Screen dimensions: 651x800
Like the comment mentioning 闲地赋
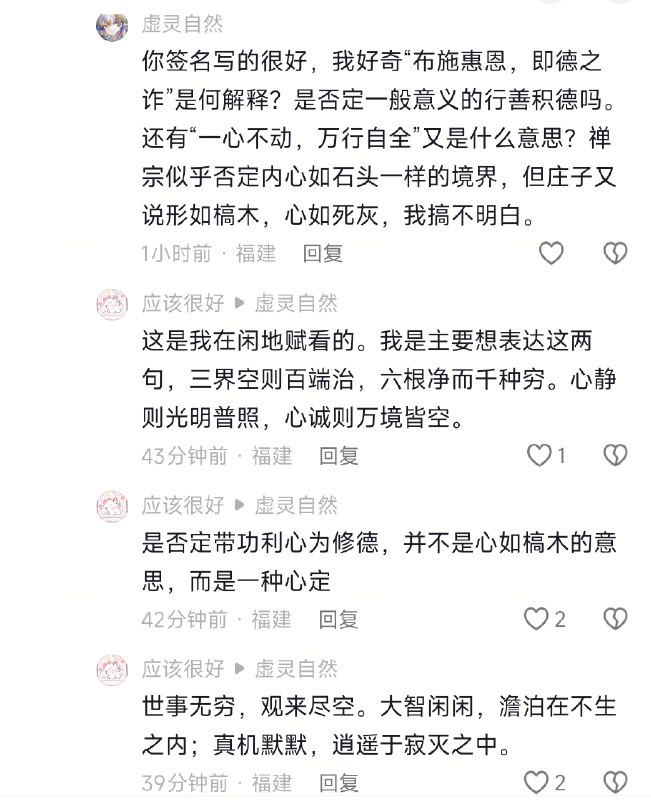(x=540, y=457)
